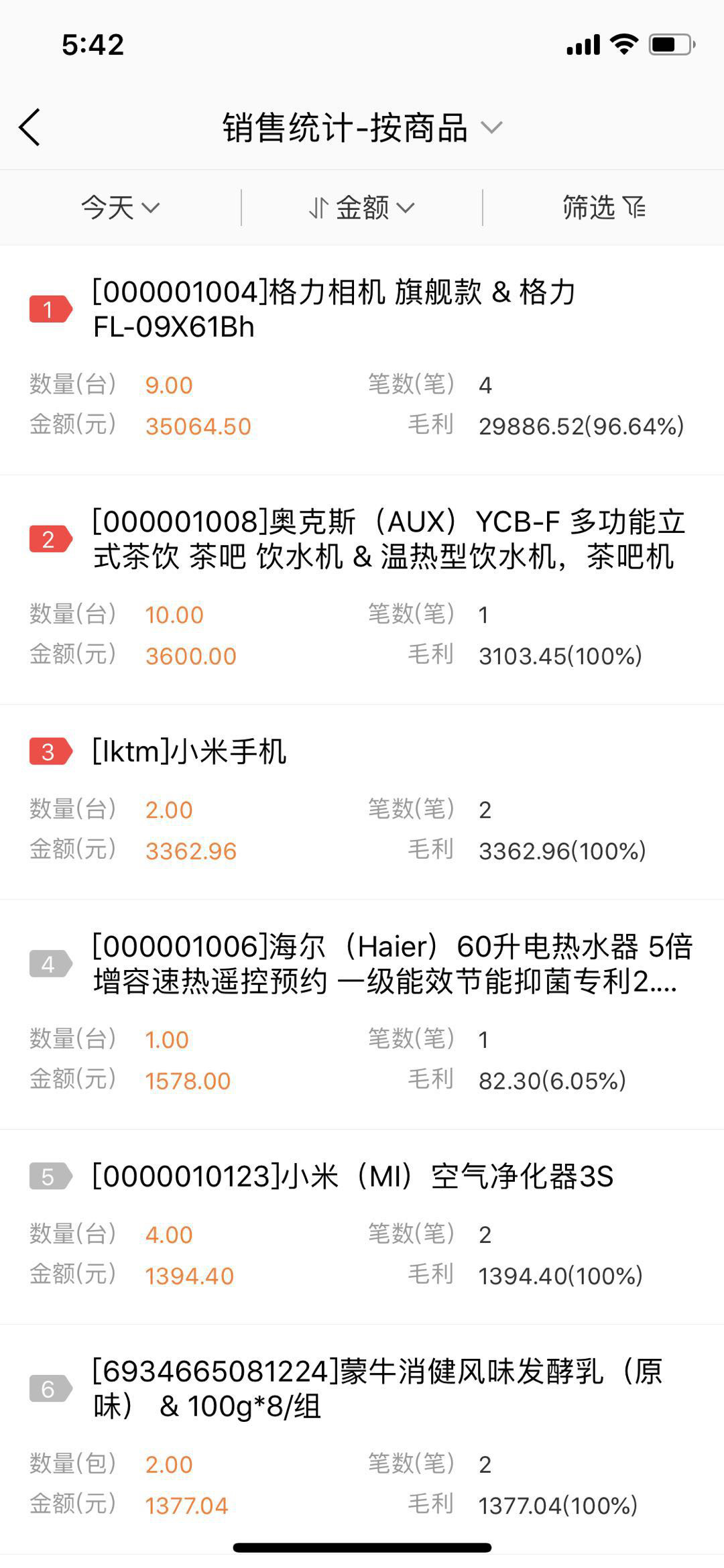Image resolution: width=724 pixels, height=1568 pixels.
Task: Change sorting via the 金额 dropdown
Action: point(362,207)
